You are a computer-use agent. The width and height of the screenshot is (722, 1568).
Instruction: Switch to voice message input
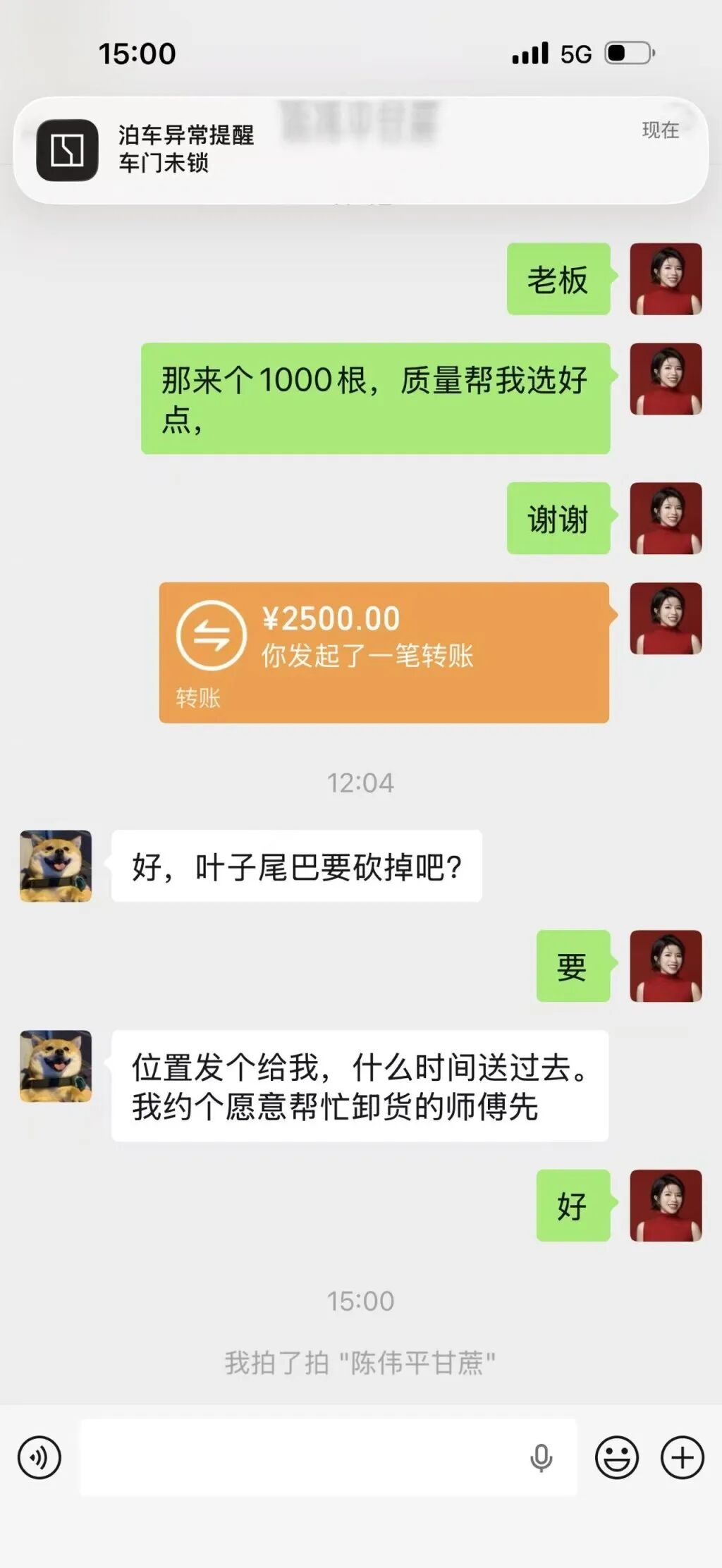click(39, 1457)
